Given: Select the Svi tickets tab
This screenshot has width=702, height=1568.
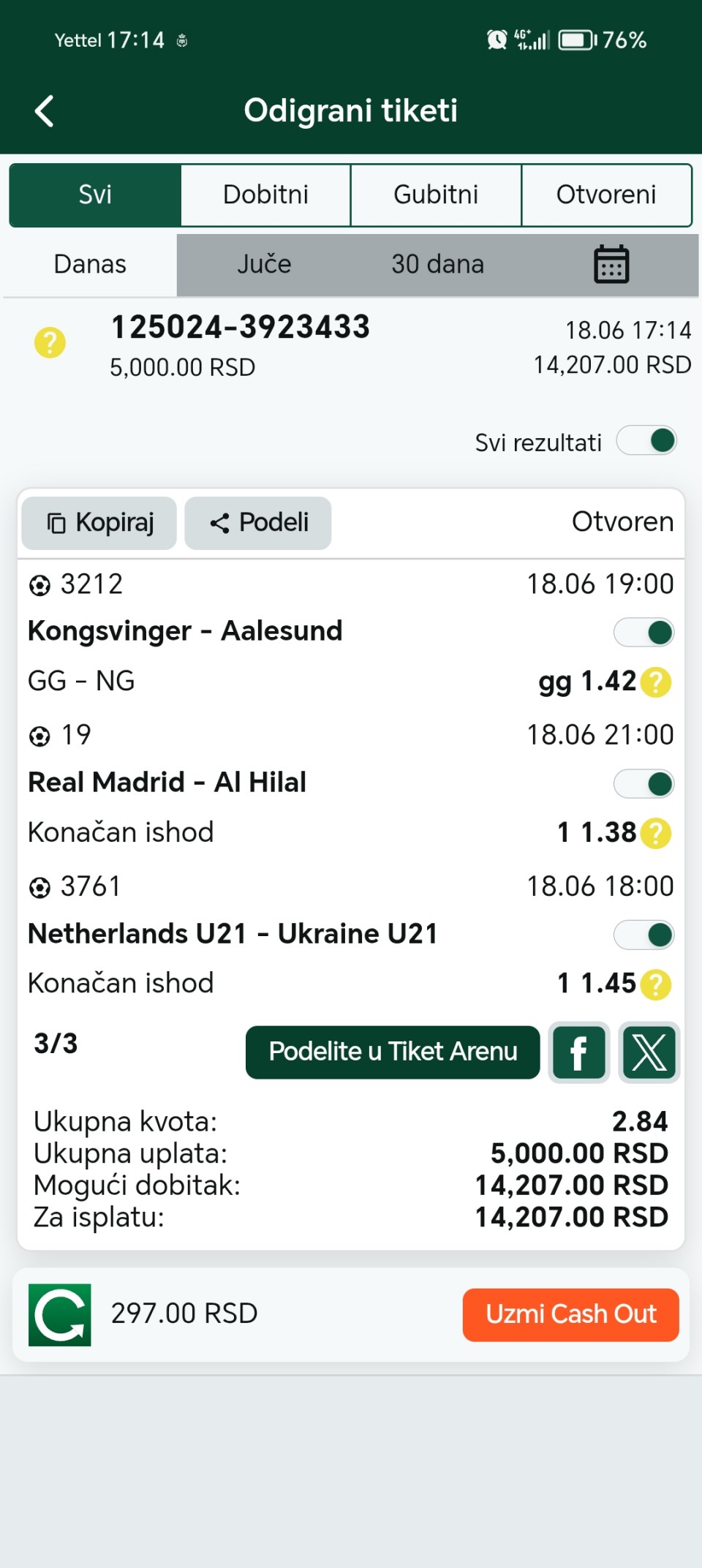Looking at the screenshot, I should (95, 195).
